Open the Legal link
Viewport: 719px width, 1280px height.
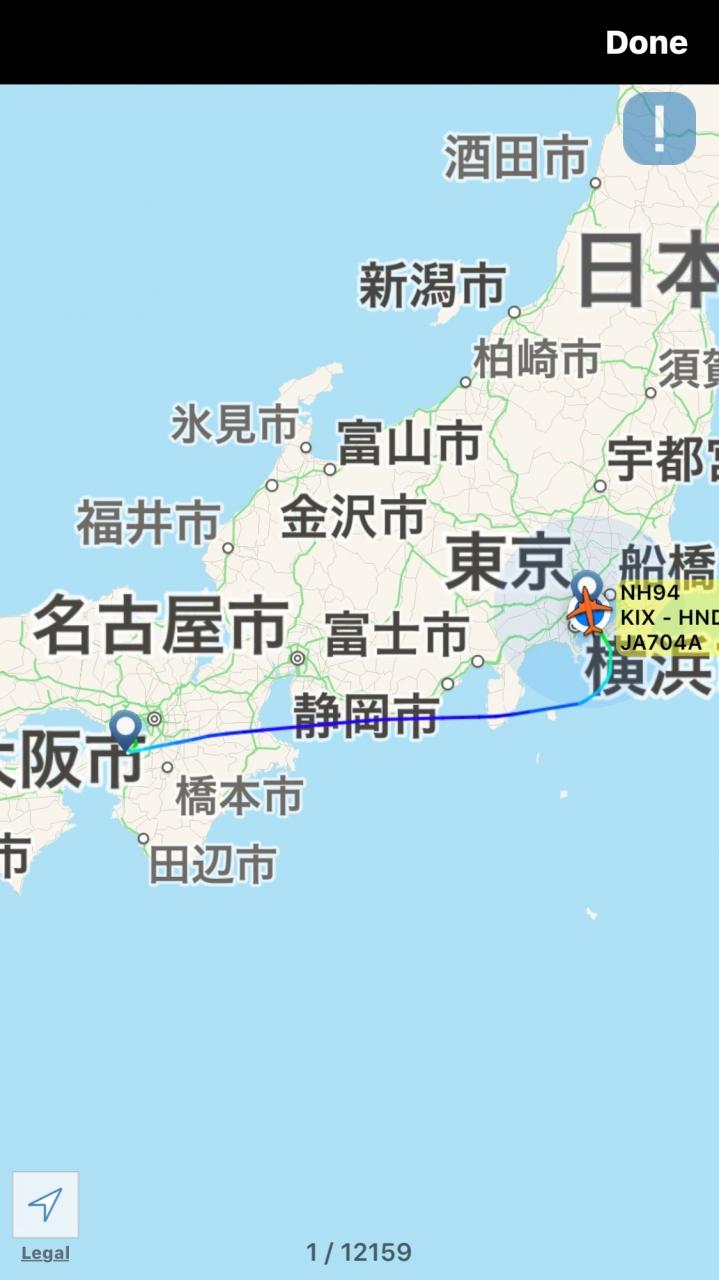pos(45,1253)
